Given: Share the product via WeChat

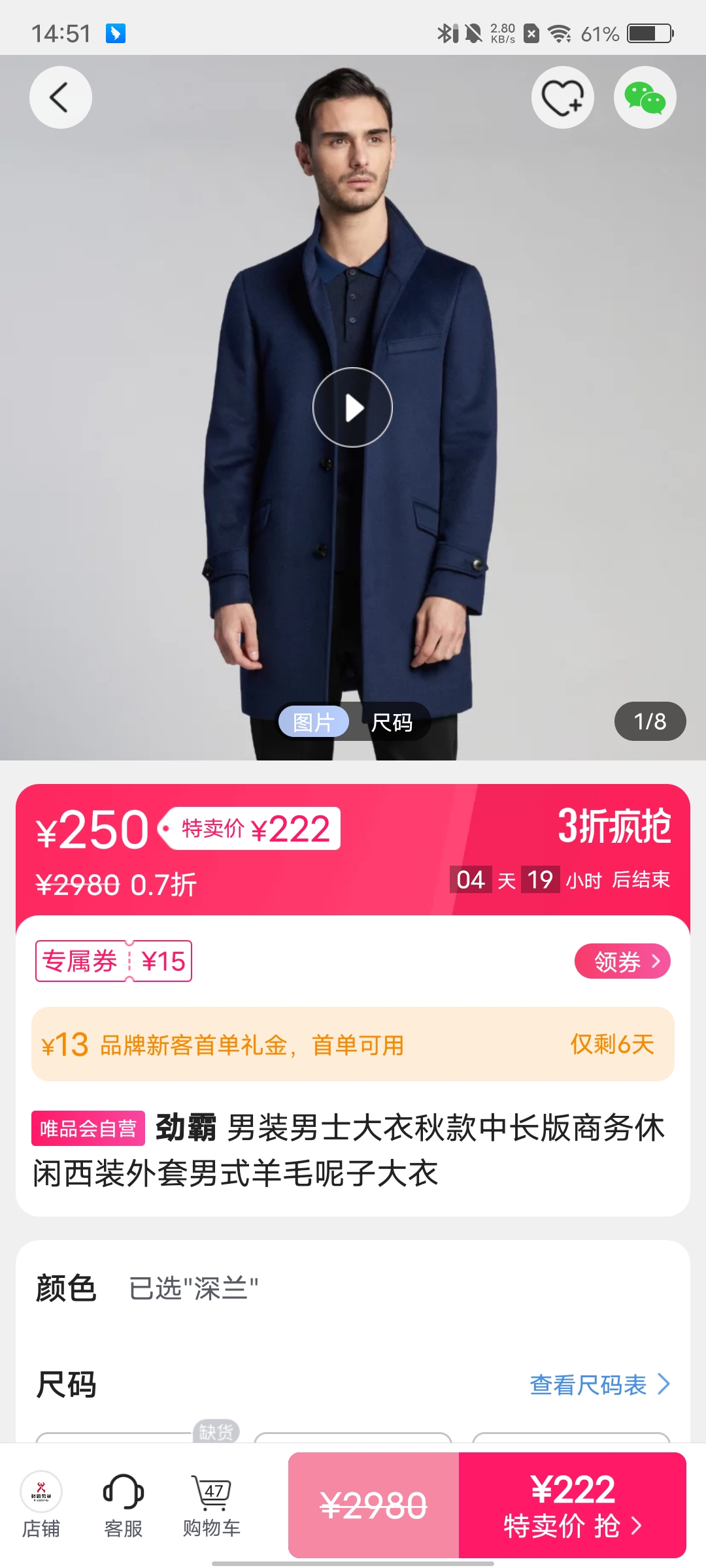Looking at the screenshot, I should [x=645, y=98].
